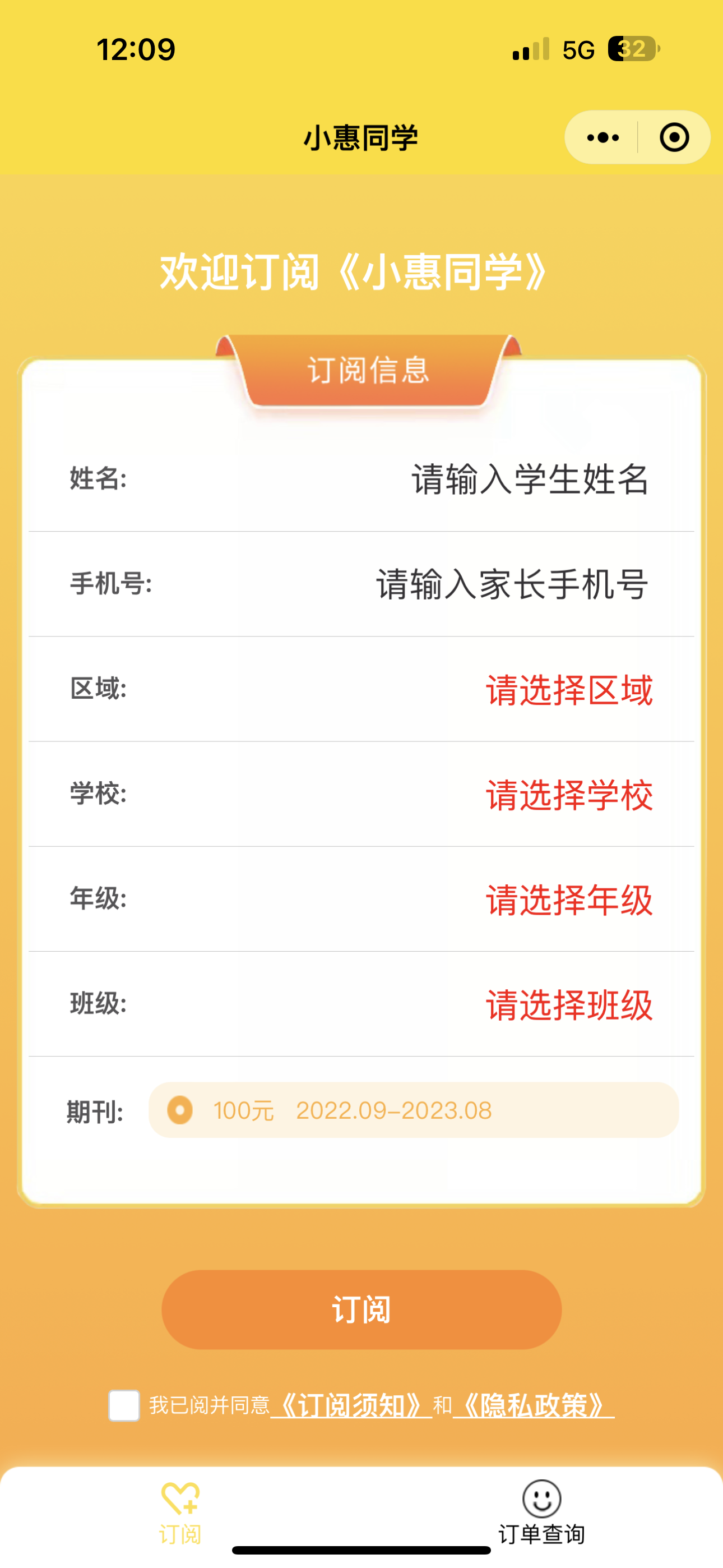Check the 我已阅并同意 agreement box
Screen dimensions: 723x1568
click(x=124, y=1405)
